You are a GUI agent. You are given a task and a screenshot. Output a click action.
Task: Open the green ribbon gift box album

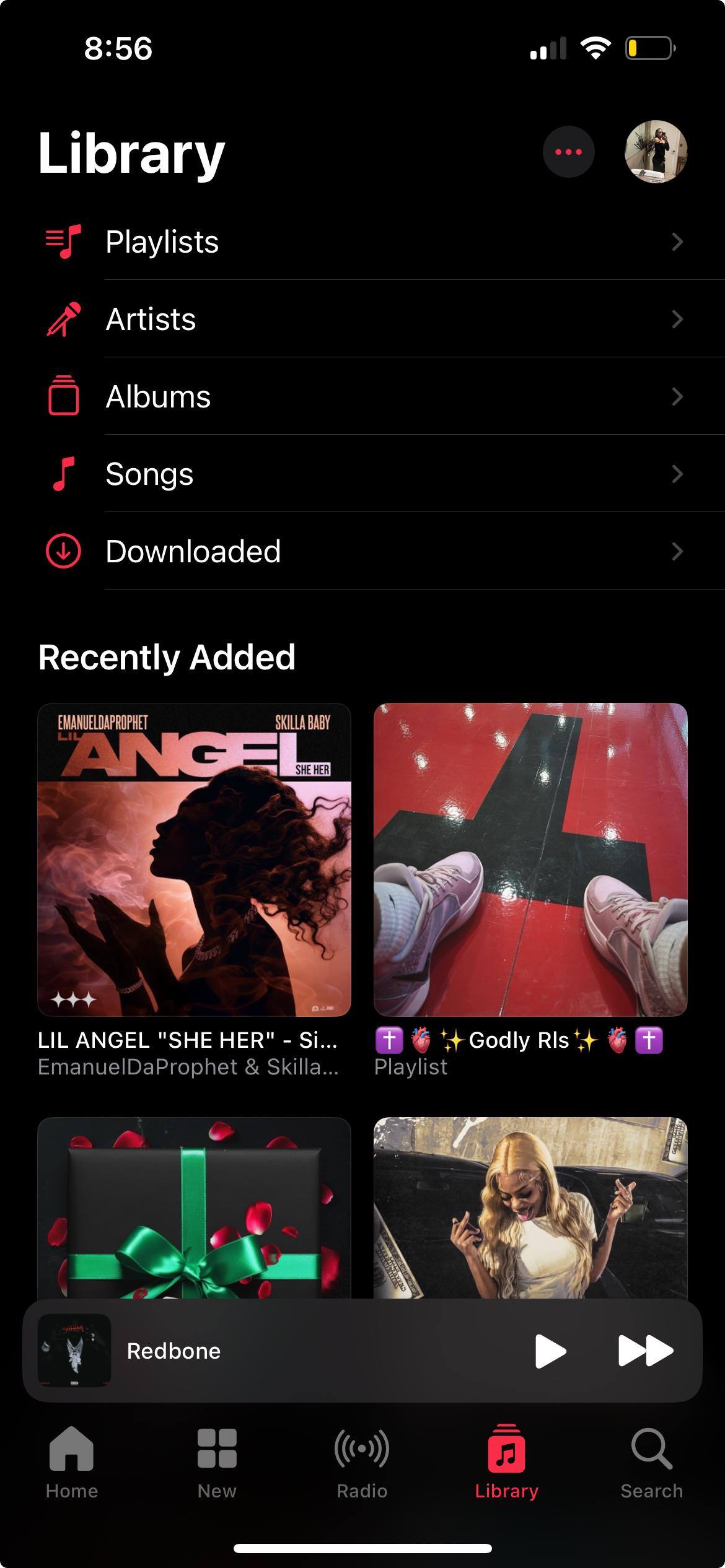[194, 1208]
